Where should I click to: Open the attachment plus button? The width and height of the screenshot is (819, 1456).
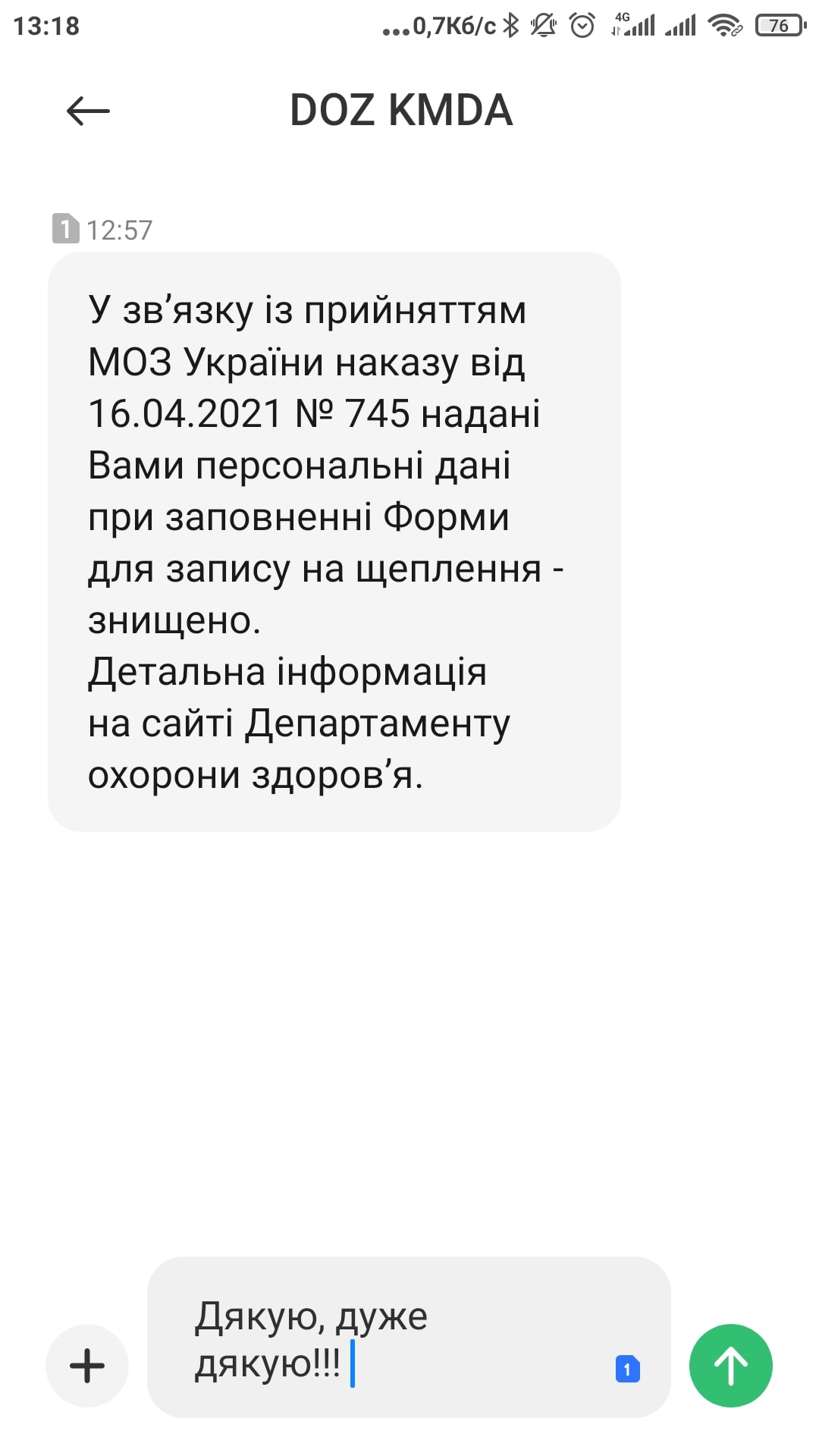pyautogui.click(x=87, y=1366)
